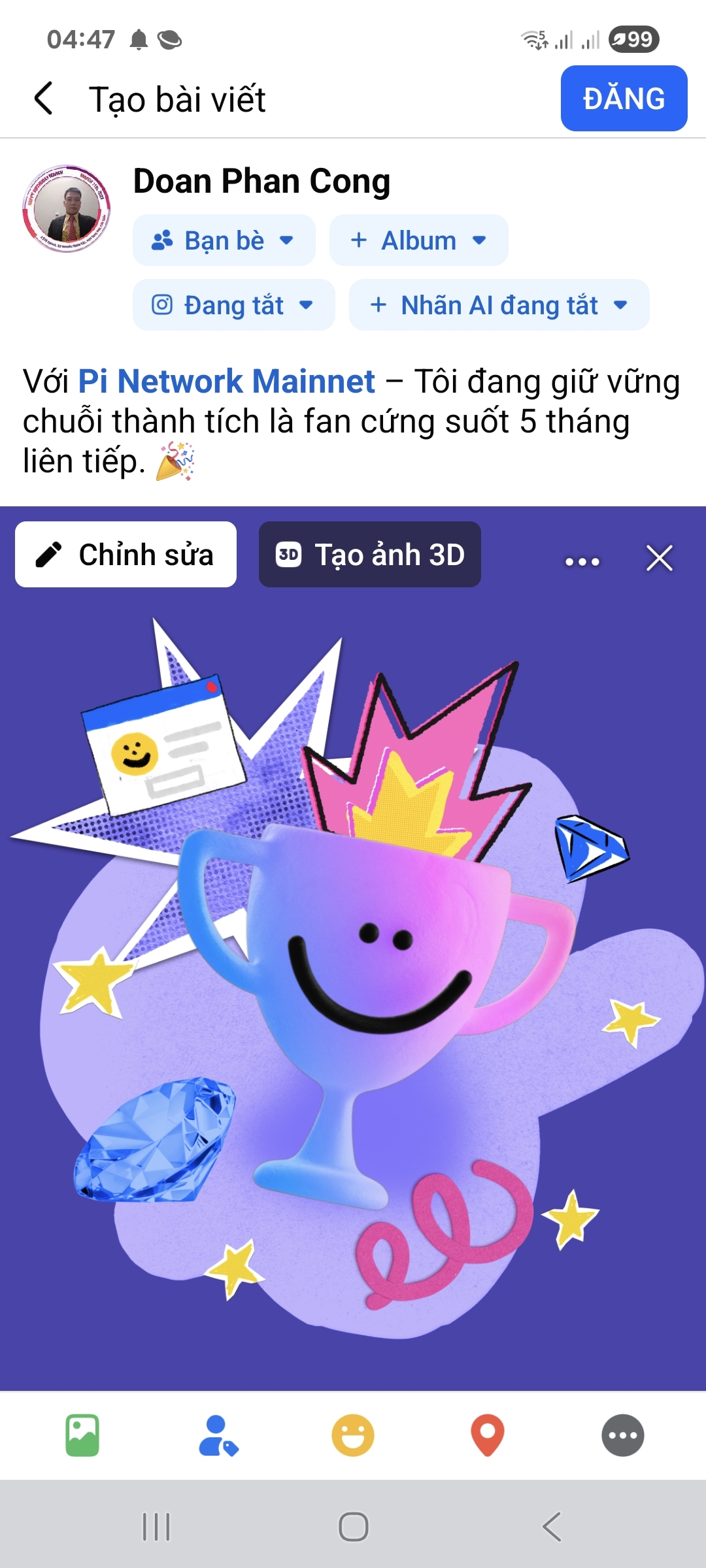Add a check-in location

[x=488, y=1435]
